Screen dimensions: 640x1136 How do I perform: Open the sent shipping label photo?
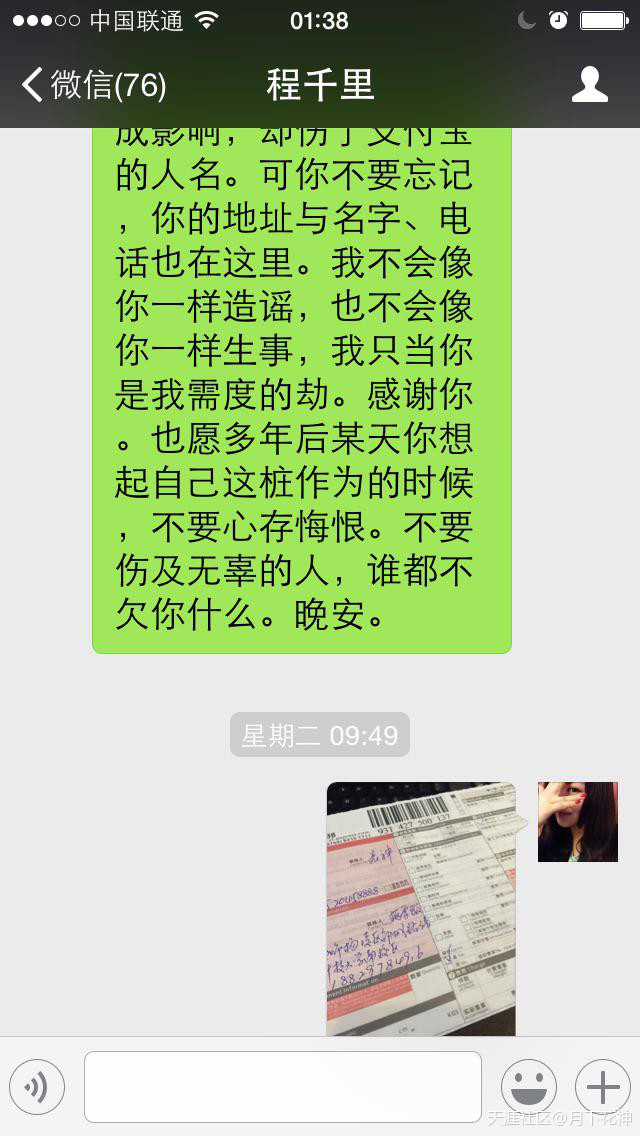pyautogui.click(x=421, y=908)
